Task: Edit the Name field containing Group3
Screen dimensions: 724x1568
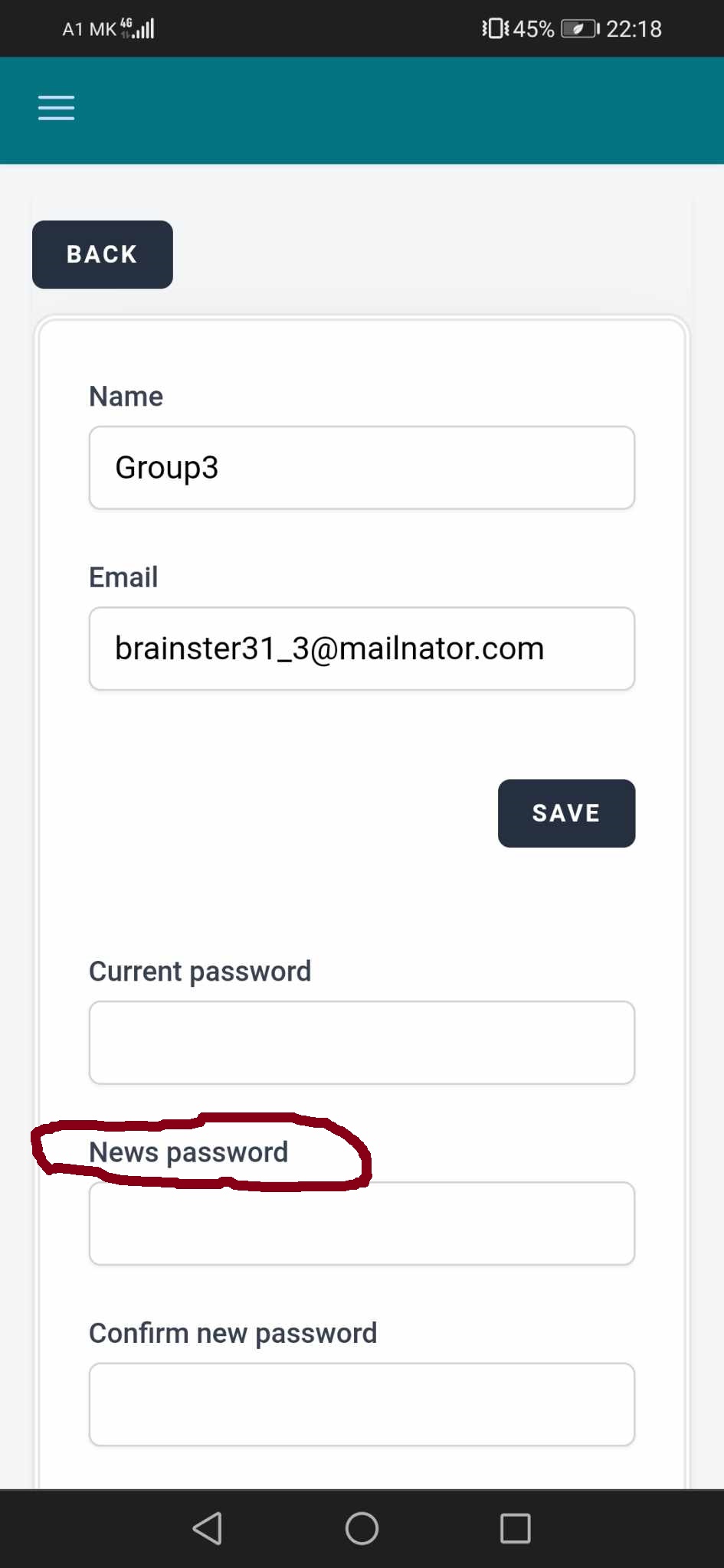Action: [x=362, y=468]
